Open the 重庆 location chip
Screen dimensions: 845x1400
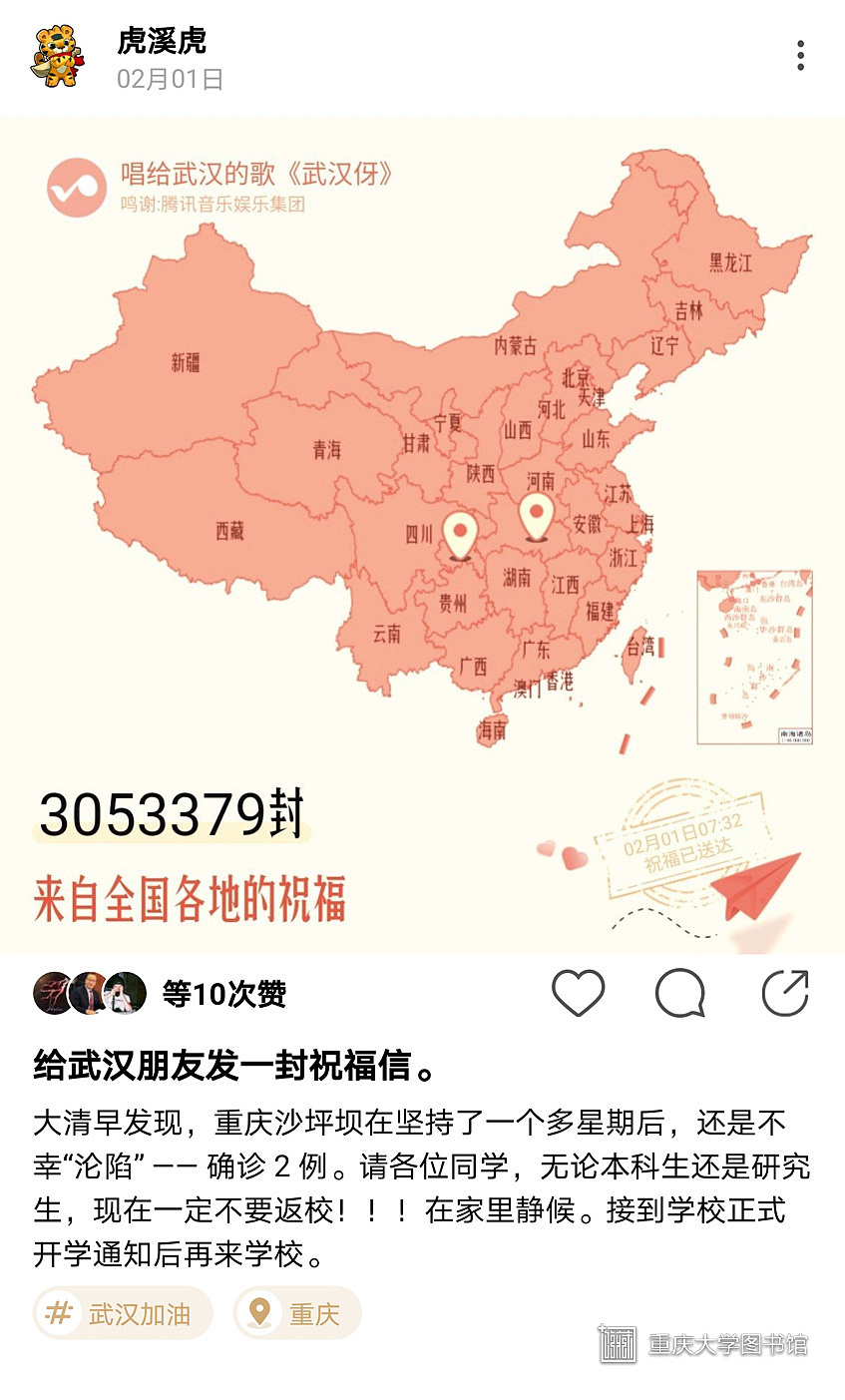tap(297, 1313)
